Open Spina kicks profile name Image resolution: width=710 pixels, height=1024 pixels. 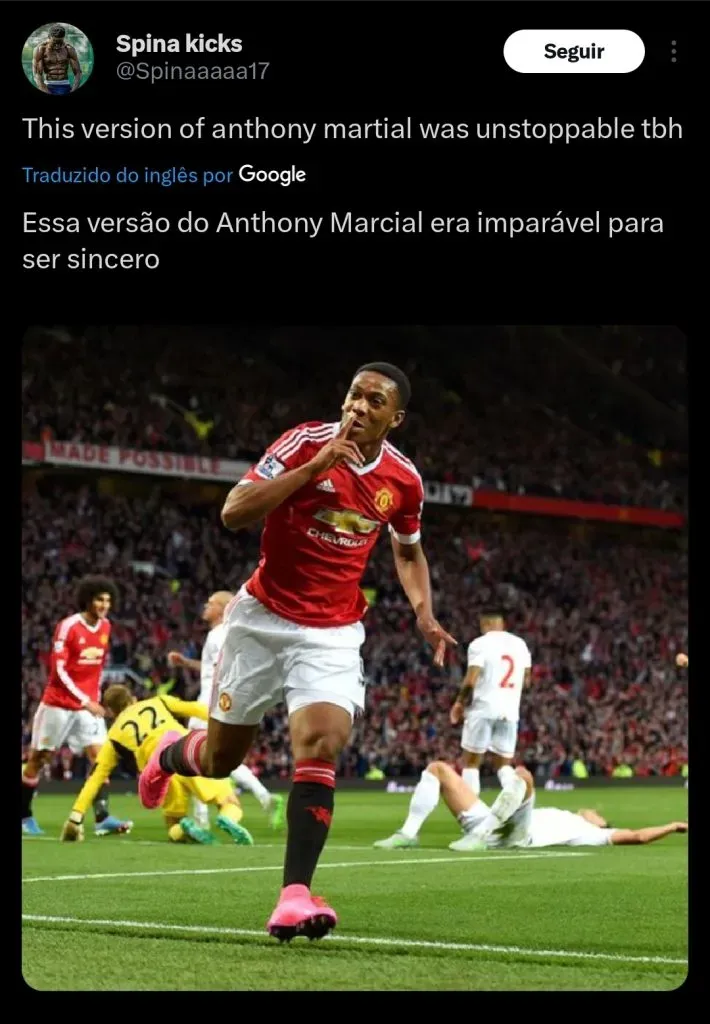pyautogui.click(x=178, y=44)
